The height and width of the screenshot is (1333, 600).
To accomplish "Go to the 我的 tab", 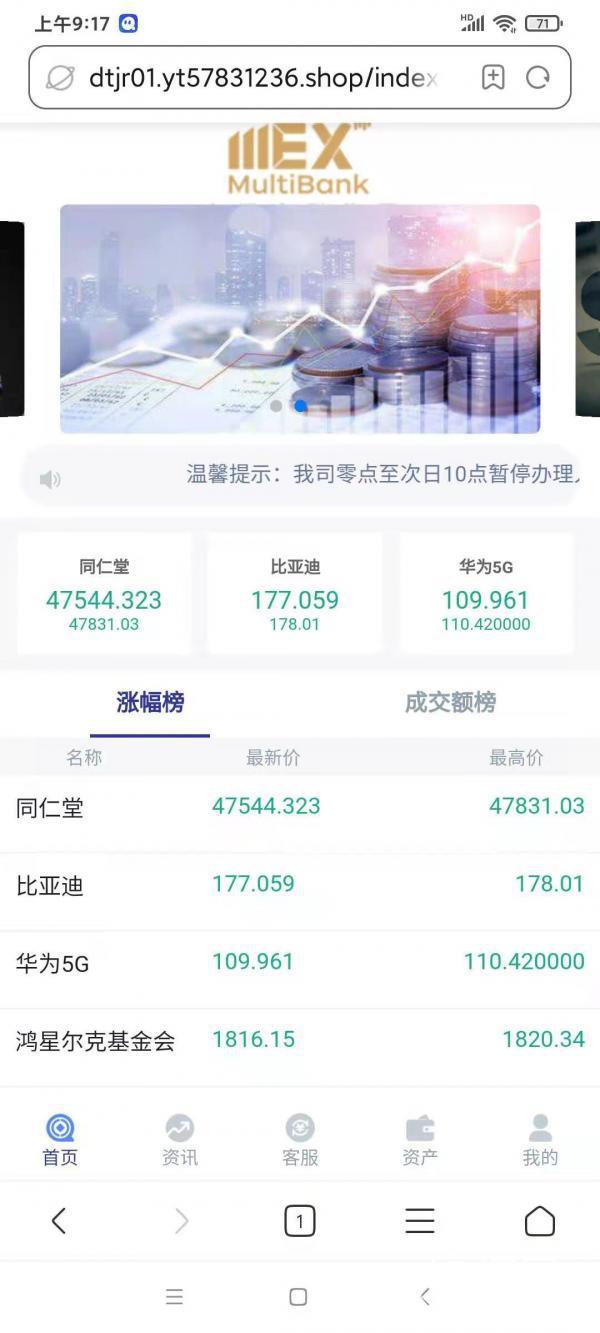I will point(540,1140).
